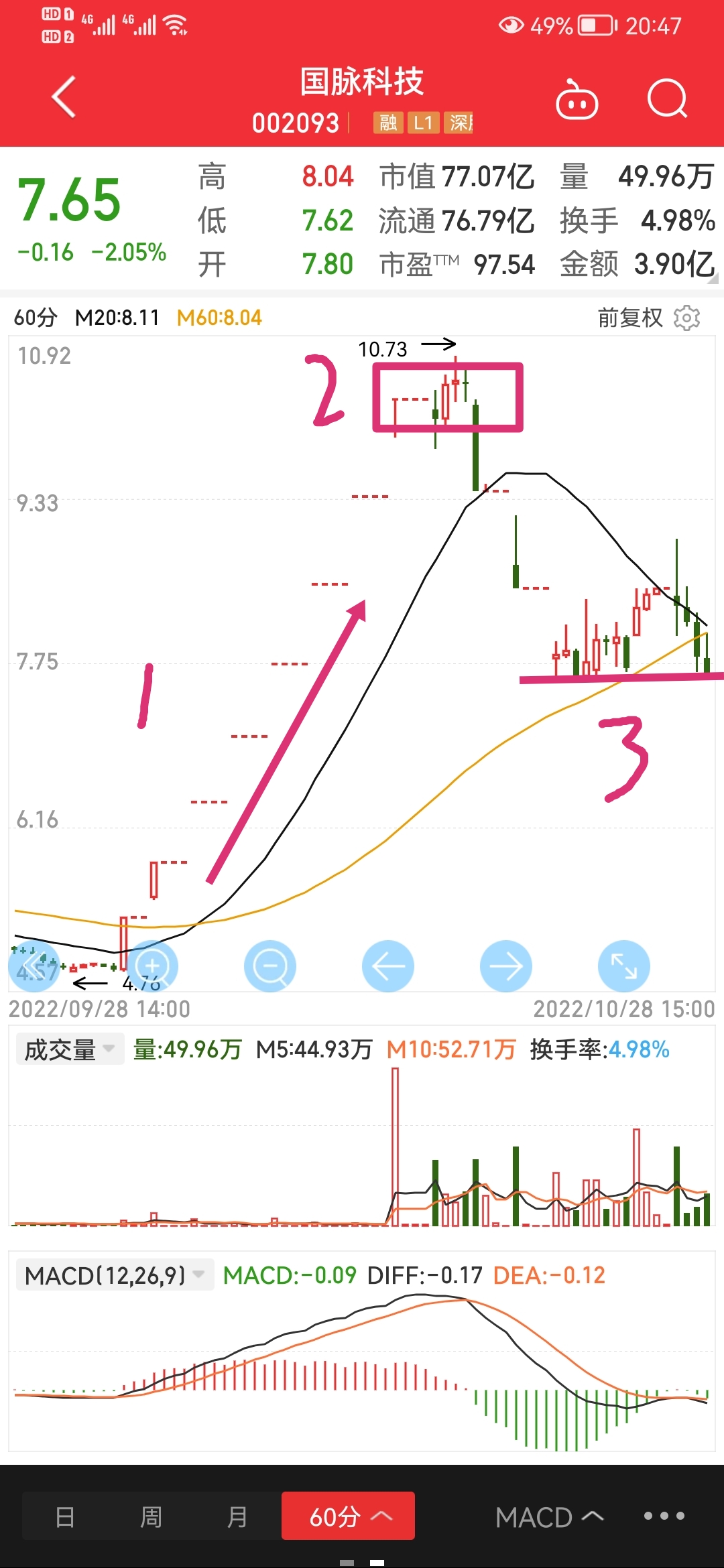Open chart settings gear
Image resolution: width=724 pixels, height=1568 pixels.
click(x=686, y=318)
